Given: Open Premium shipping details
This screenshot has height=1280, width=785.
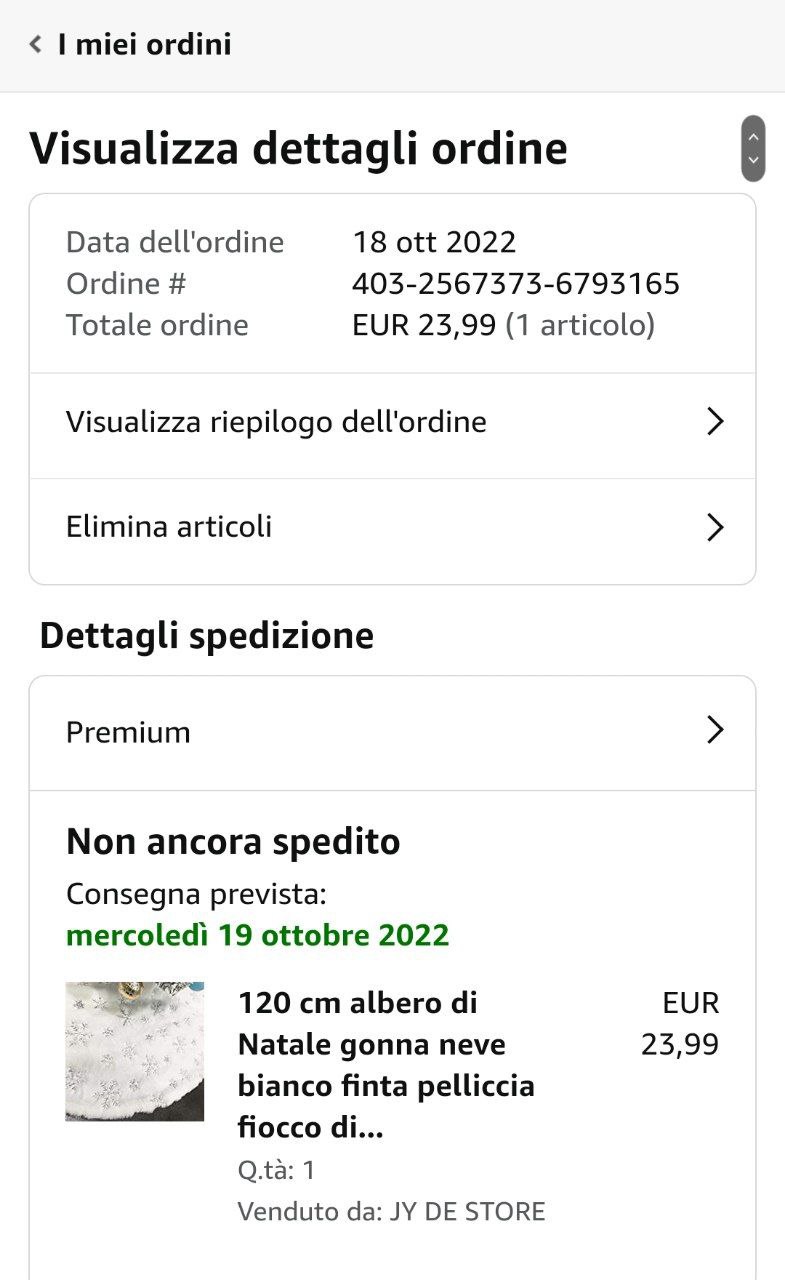Looking at the screenshot, I should pyautogui.click(x=392, y=732).
